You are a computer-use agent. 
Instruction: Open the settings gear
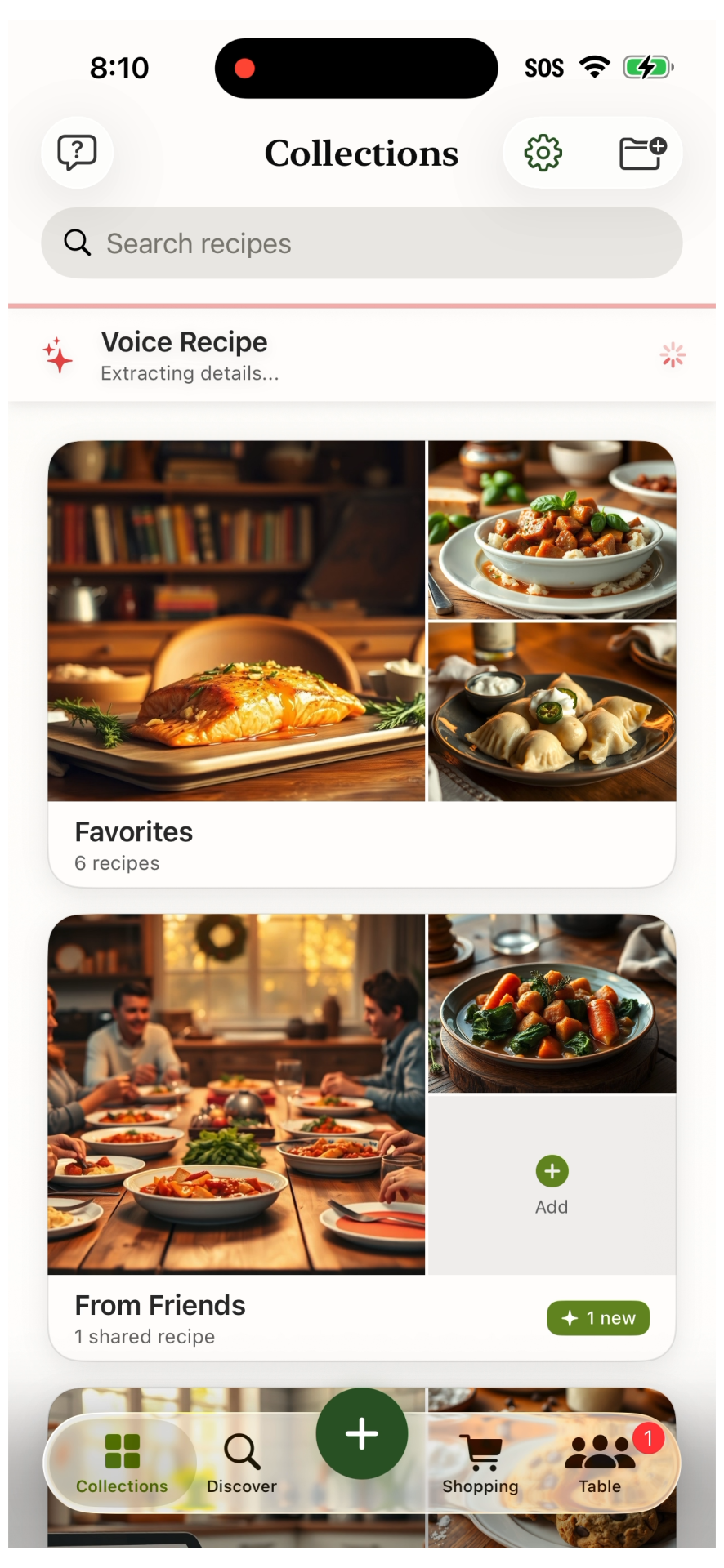[543, 153]
